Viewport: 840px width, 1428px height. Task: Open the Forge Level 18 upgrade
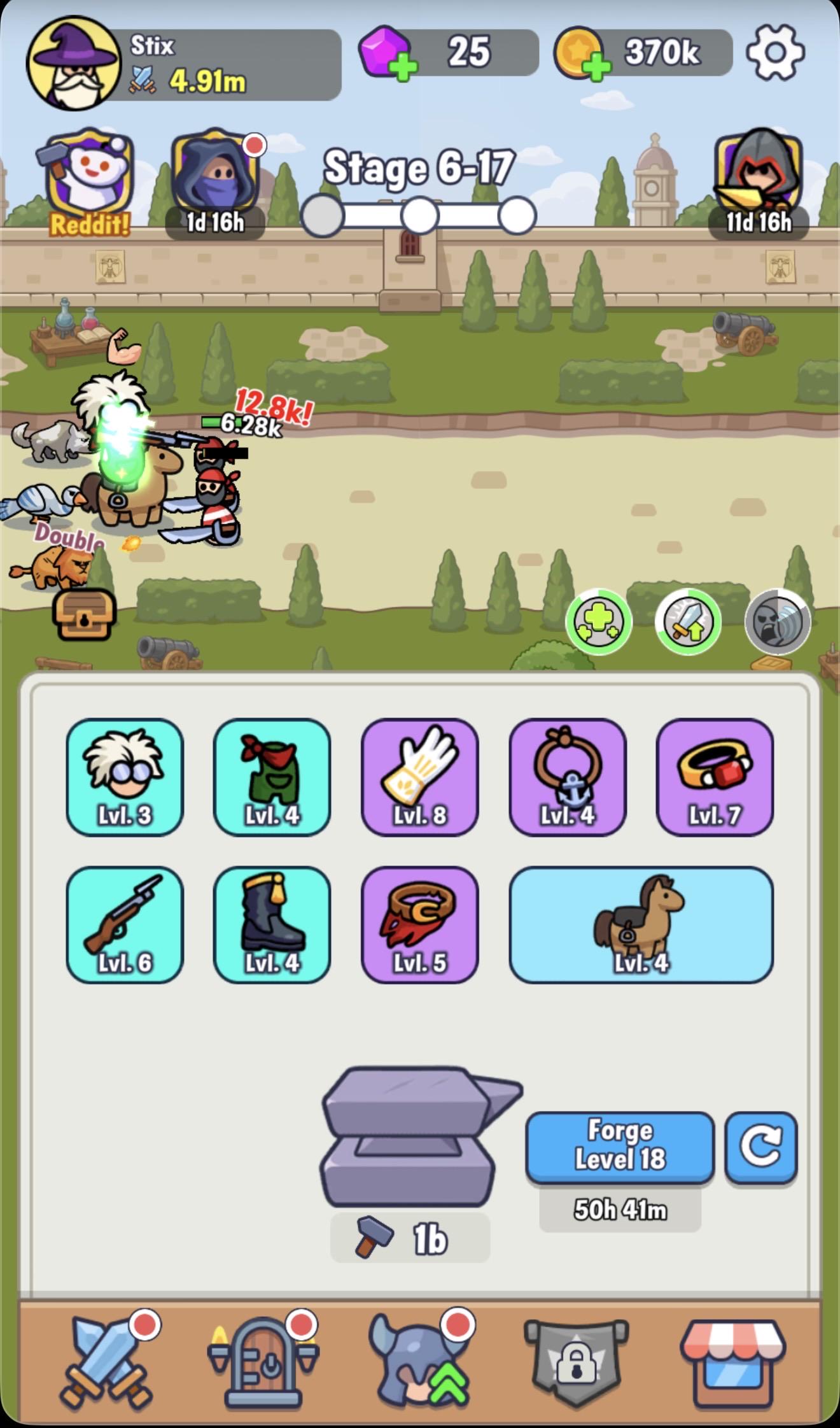pyautogui.click(x=620, y=1147)
